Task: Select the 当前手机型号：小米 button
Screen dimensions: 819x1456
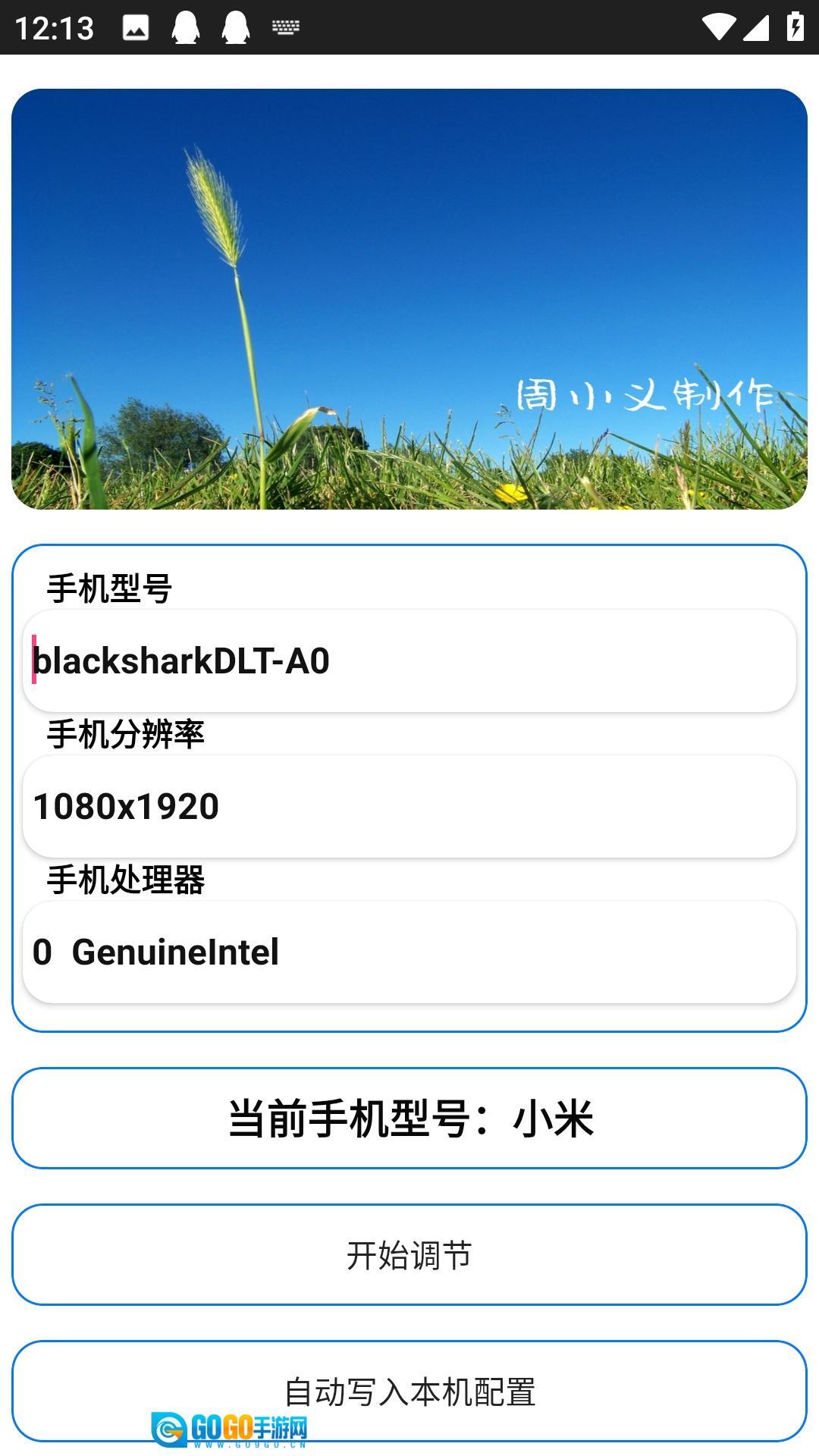Action: 409,1119
